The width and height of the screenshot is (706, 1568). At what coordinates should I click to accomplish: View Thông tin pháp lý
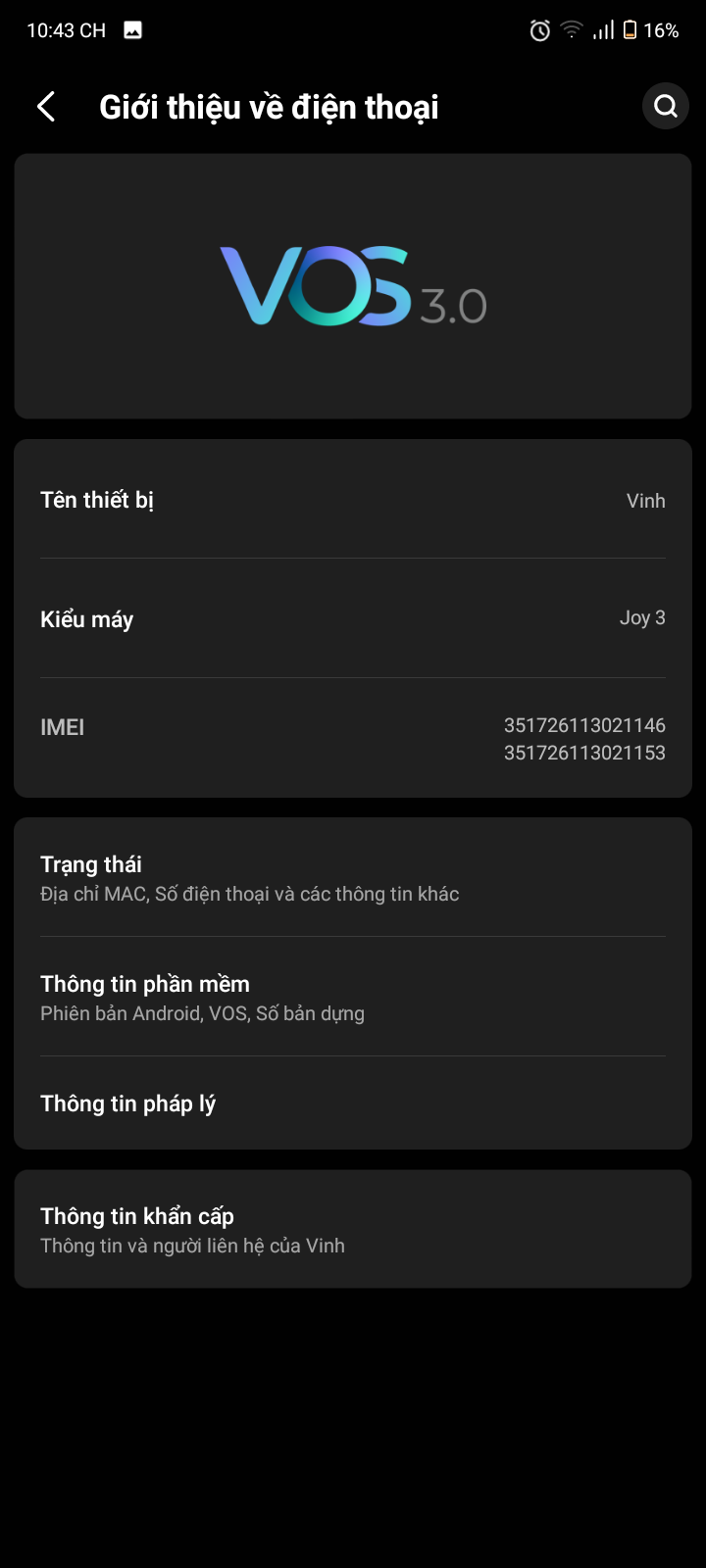pyautogui.click(x=353, y=1104)
